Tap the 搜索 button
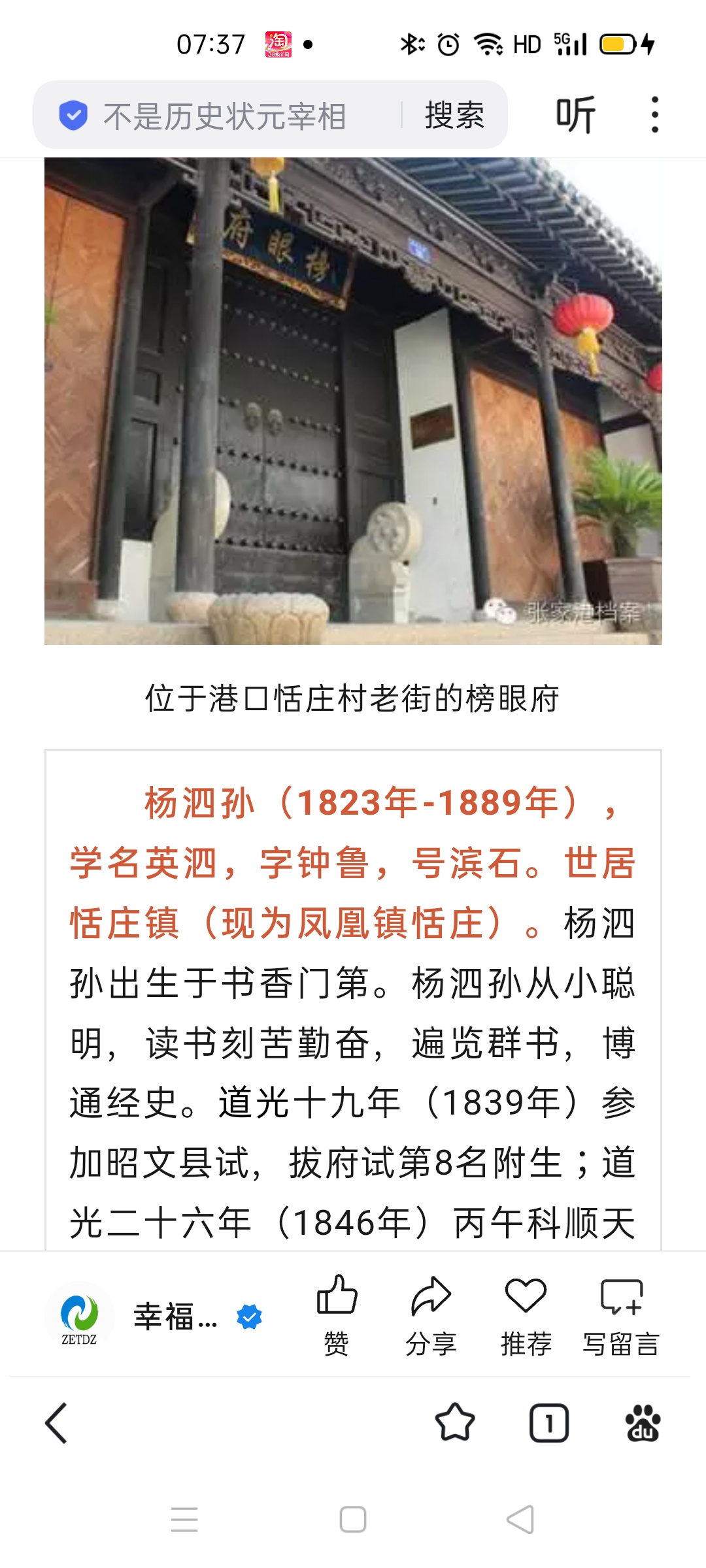Image resolution: width=706 pixels, height=1568 pixels. point(454,116)
